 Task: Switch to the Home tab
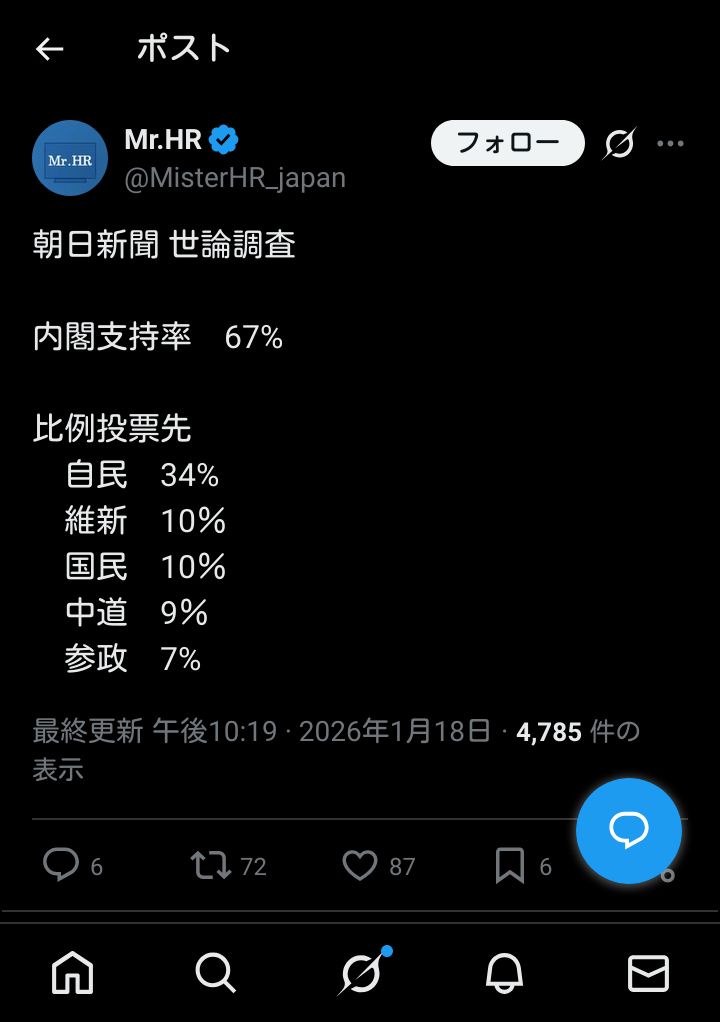point(73,972)
